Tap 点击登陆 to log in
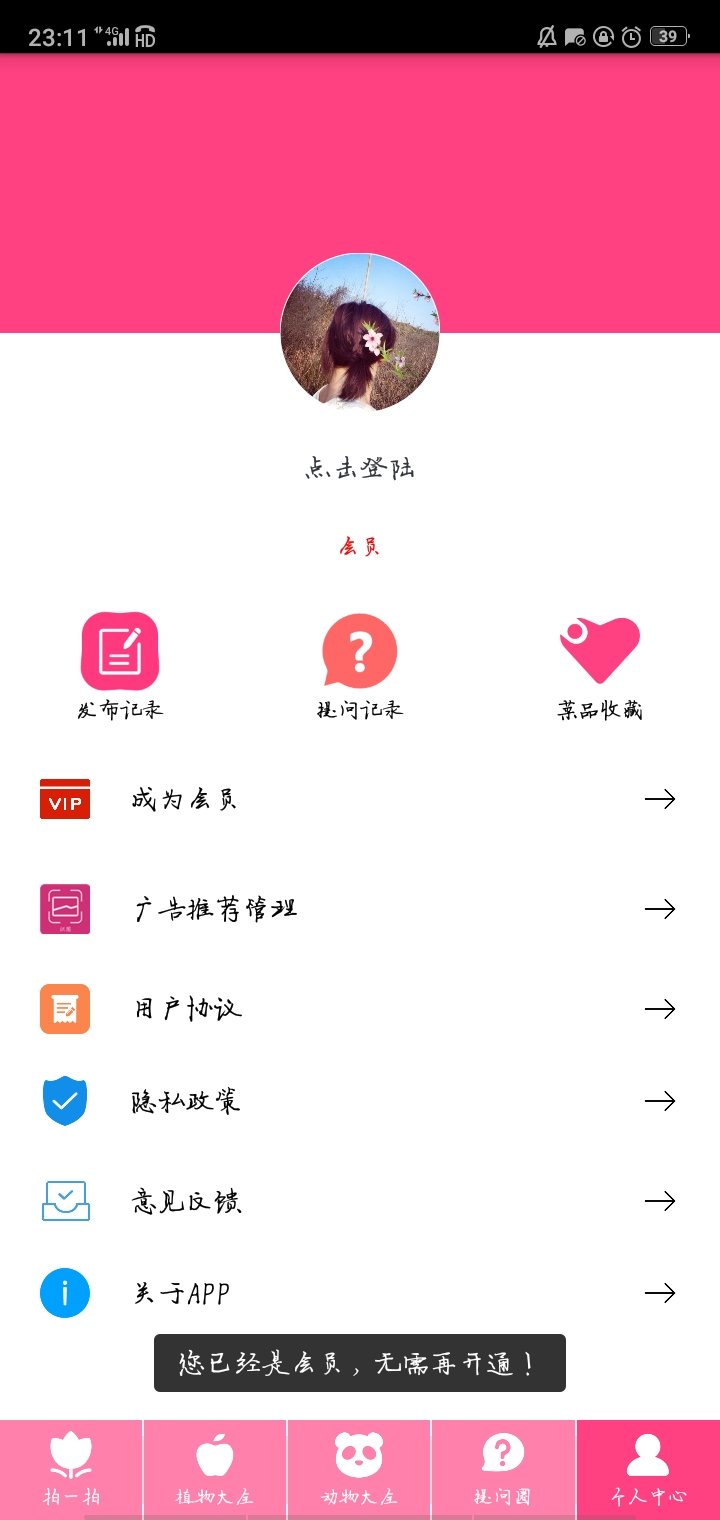The height and width of the screenshot is (1520, 720). click(x=360, y=467)
